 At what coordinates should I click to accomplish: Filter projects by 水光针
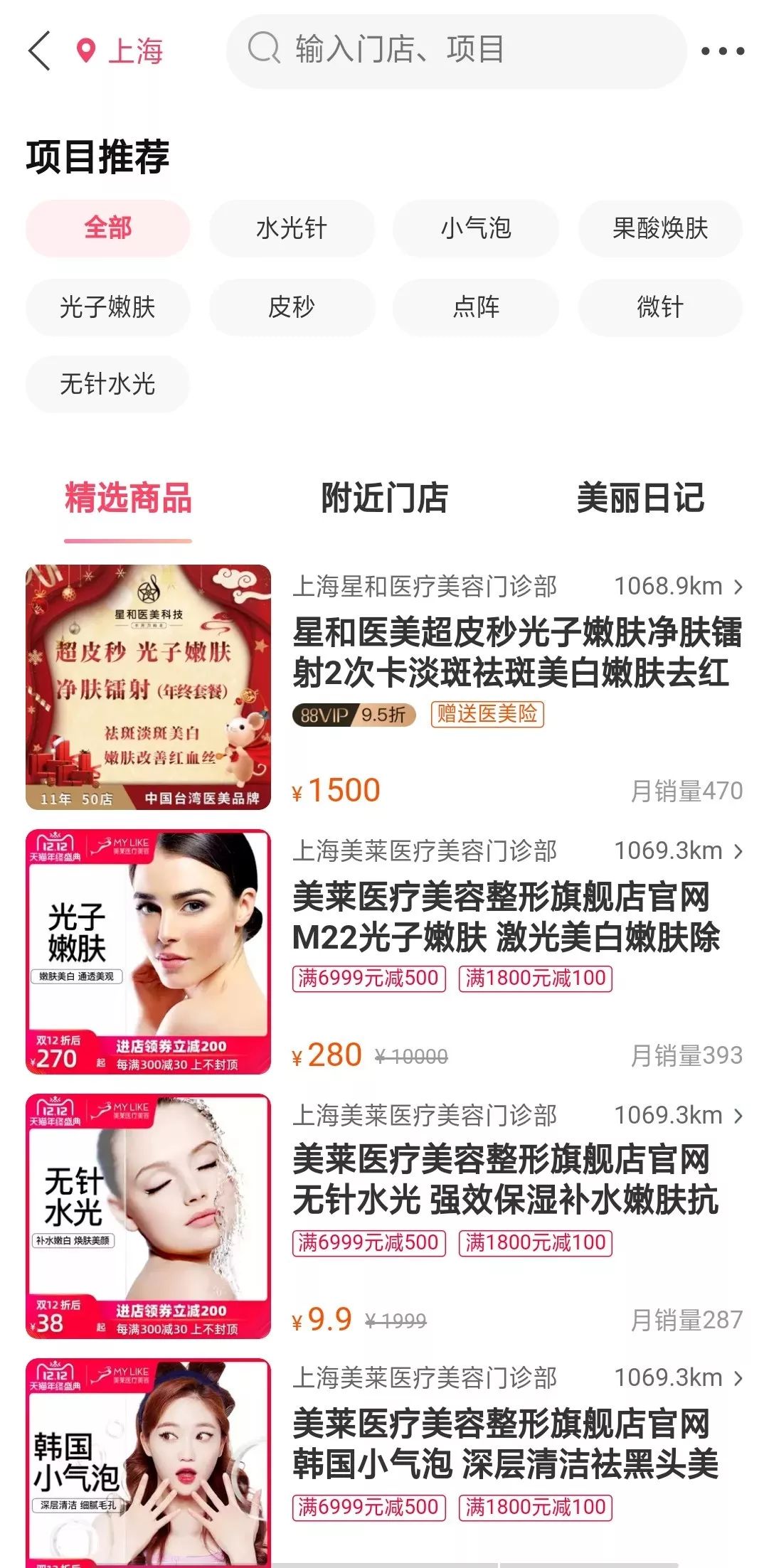coord(292,228)
